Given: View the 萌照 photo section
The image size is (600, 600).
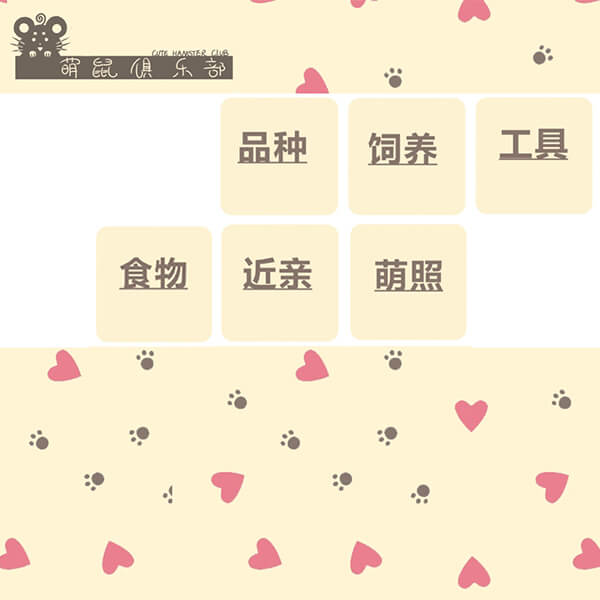Looking at the screenshot, I should [x=408, y=276].
